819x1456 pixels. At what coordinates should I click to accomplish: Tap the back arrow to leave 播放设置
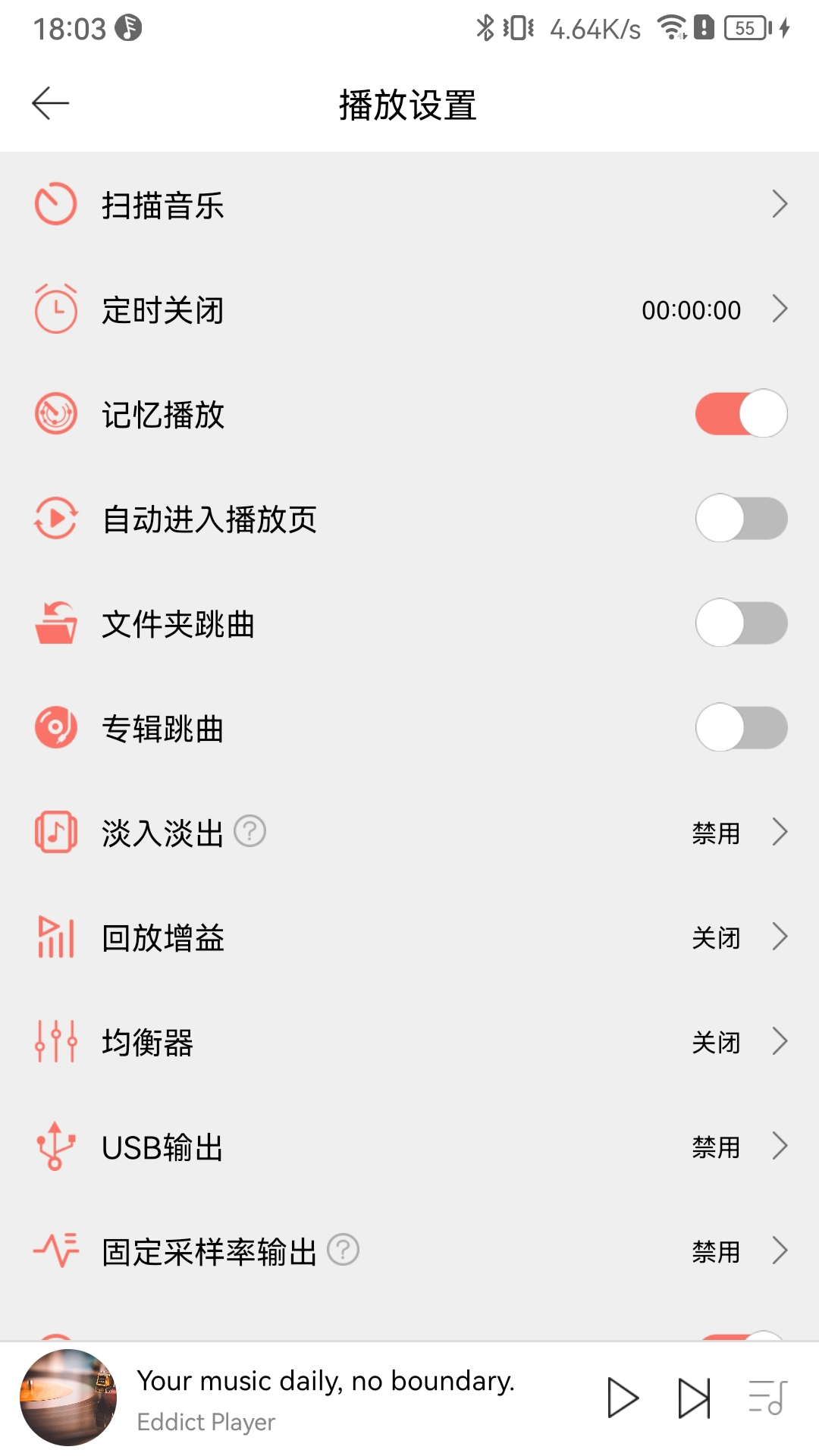coord(50,102)
